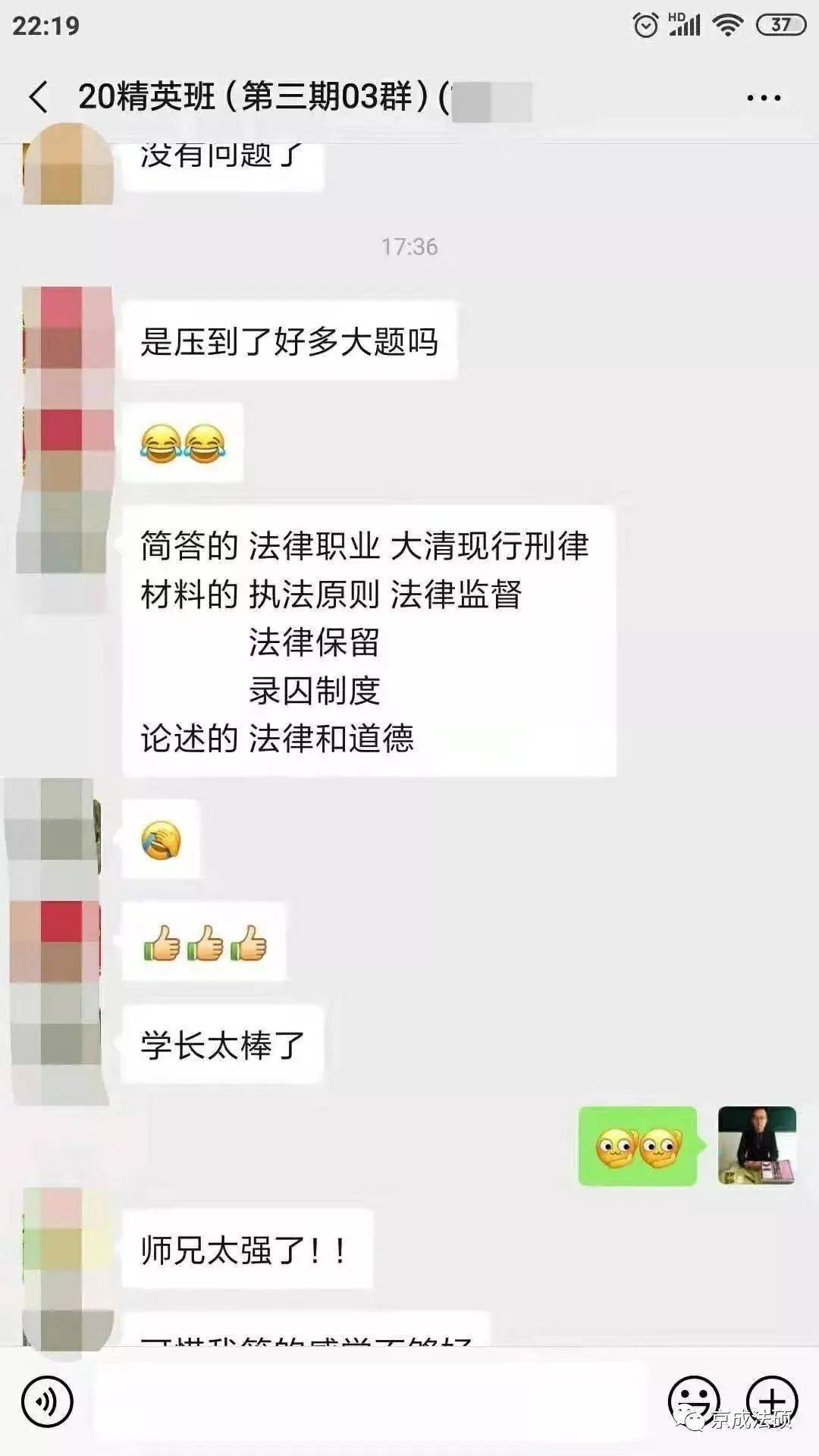Tap the message text field
Viewport: 819px width, 1456px height.
pos(372,1402)
